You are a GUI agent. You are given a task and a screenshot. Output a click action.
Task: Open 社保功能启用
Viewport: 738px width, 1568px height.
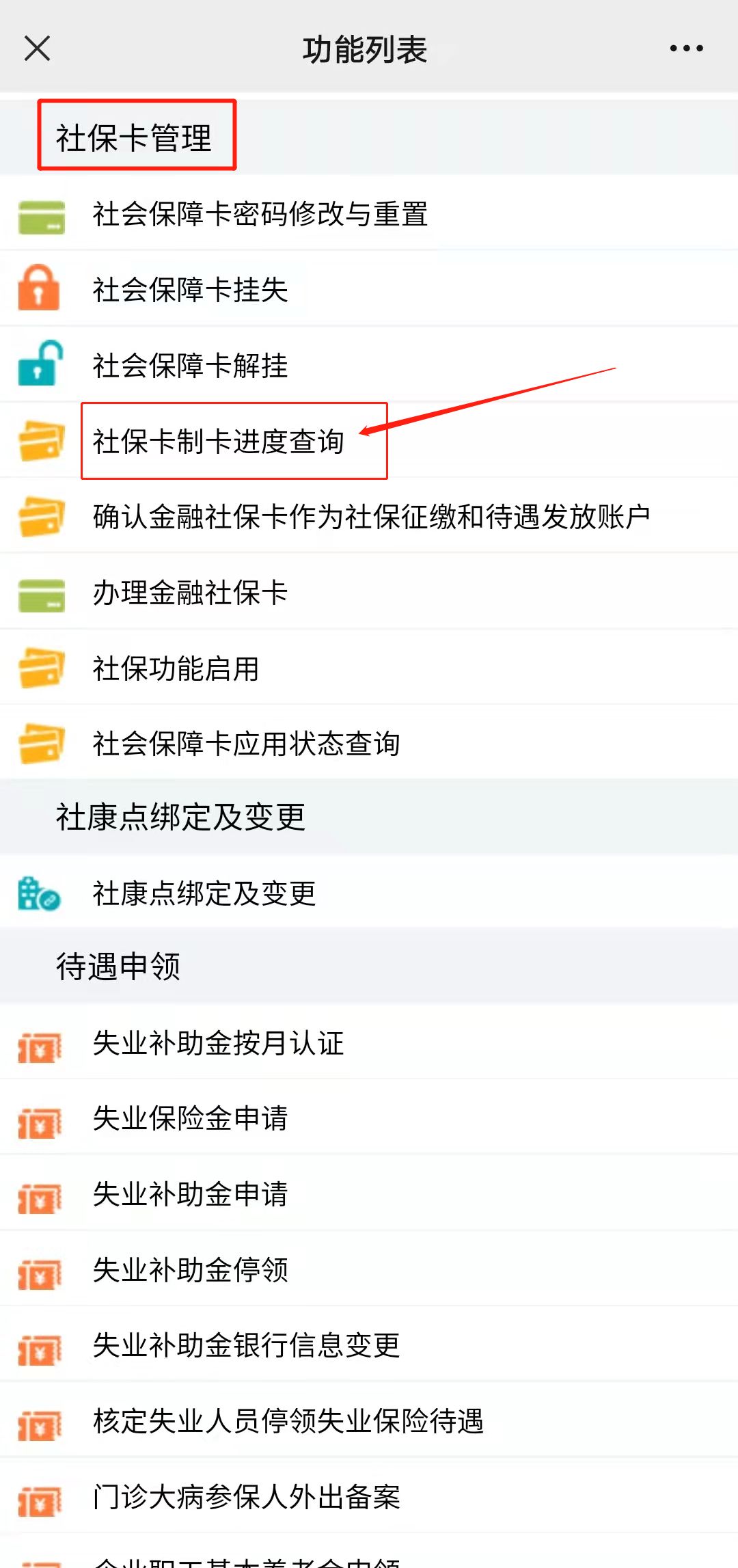click(369, 668)
